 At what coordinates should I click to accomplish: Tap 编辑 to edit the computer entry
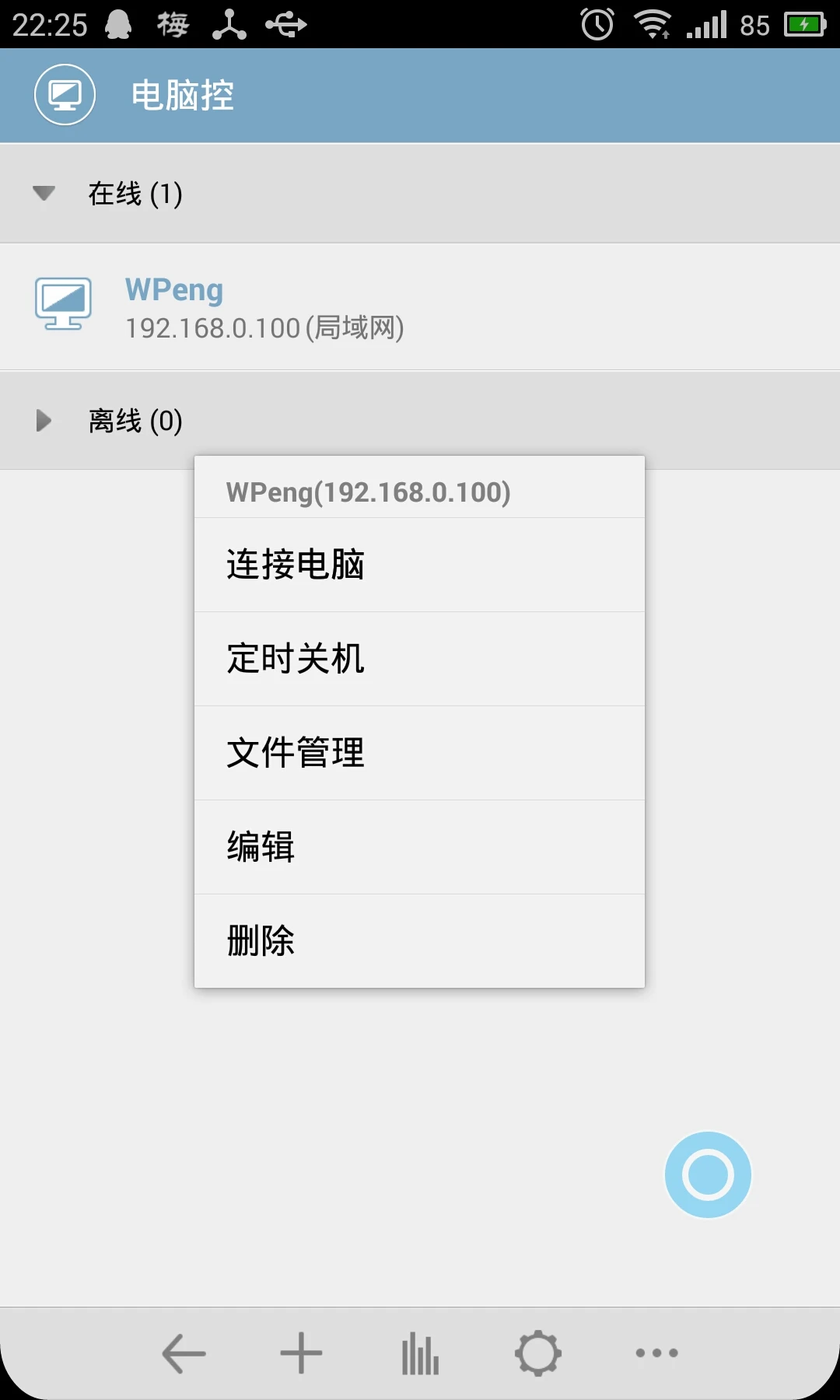tap(419, 847)
